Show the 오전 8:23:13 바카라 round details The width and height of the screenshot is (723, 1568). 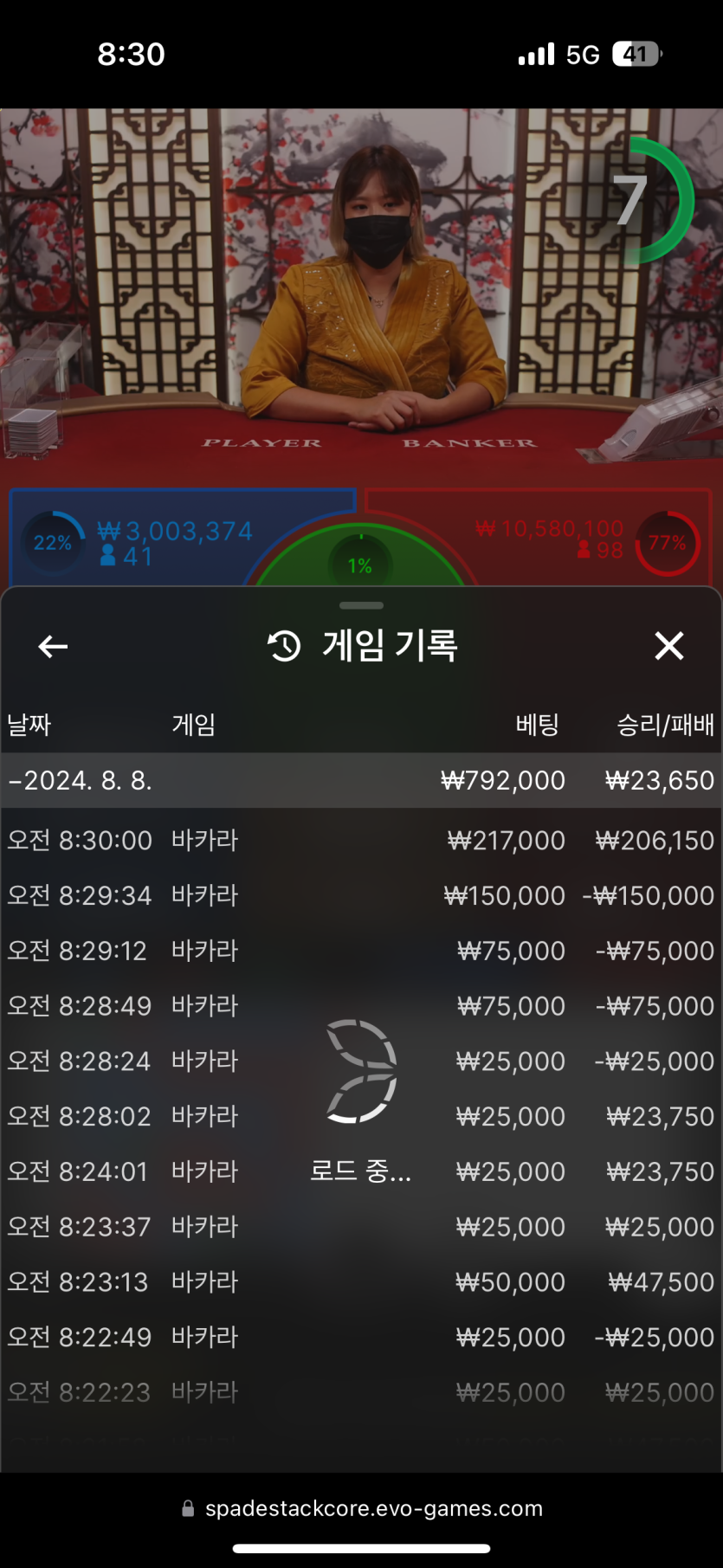pyautogui.click(x=360, y=1282)
